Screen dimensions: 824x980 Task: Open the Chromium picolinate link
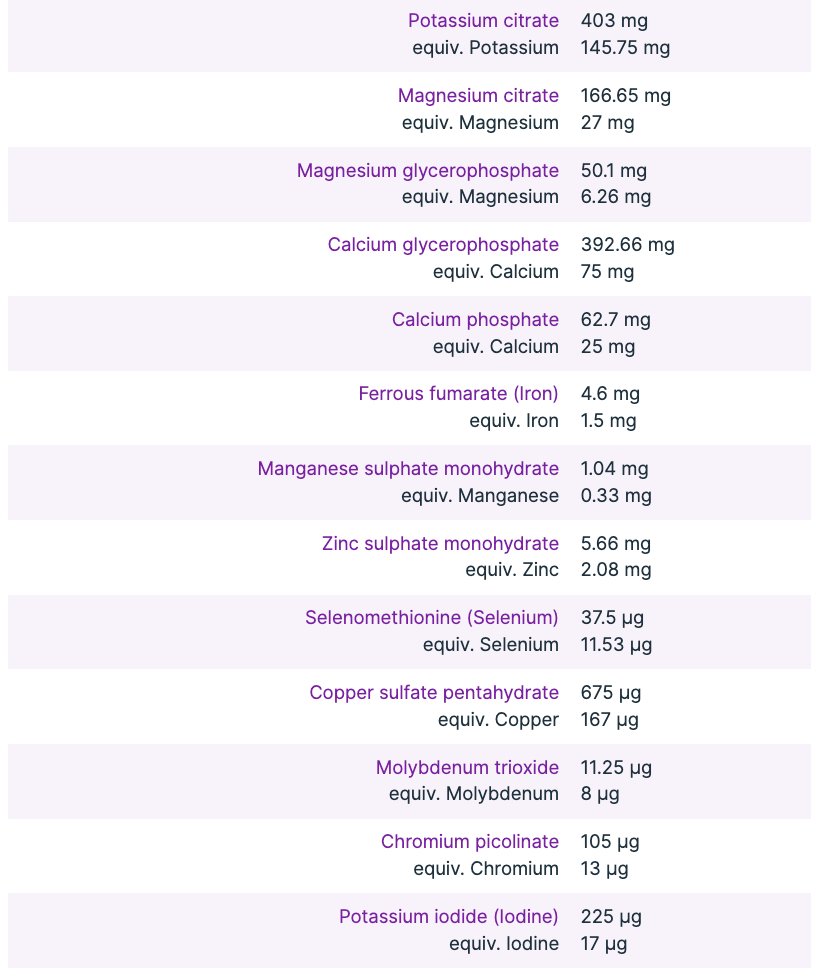point(470,842)
